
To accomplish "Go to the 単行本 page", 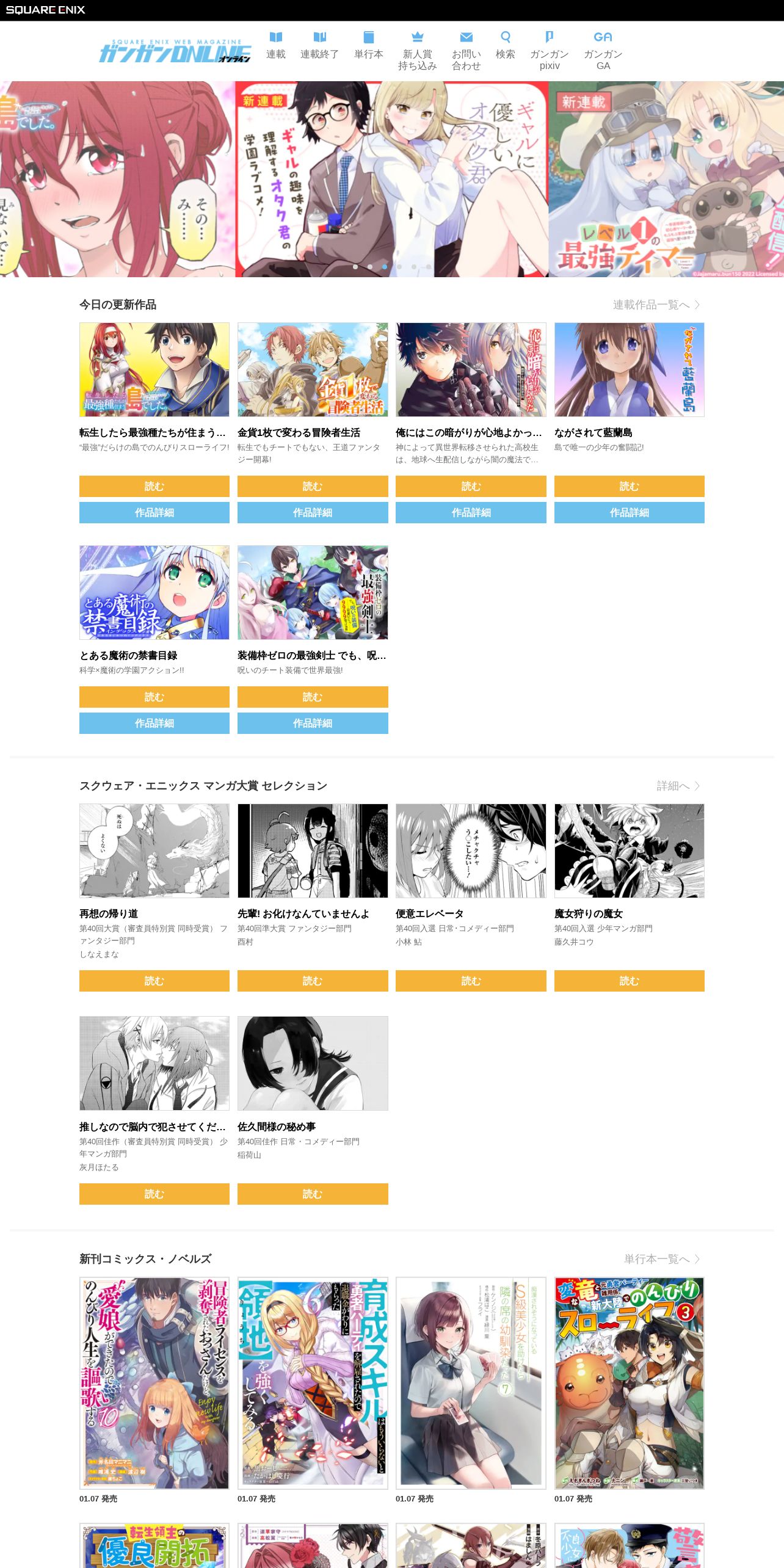I will [369, 46].
